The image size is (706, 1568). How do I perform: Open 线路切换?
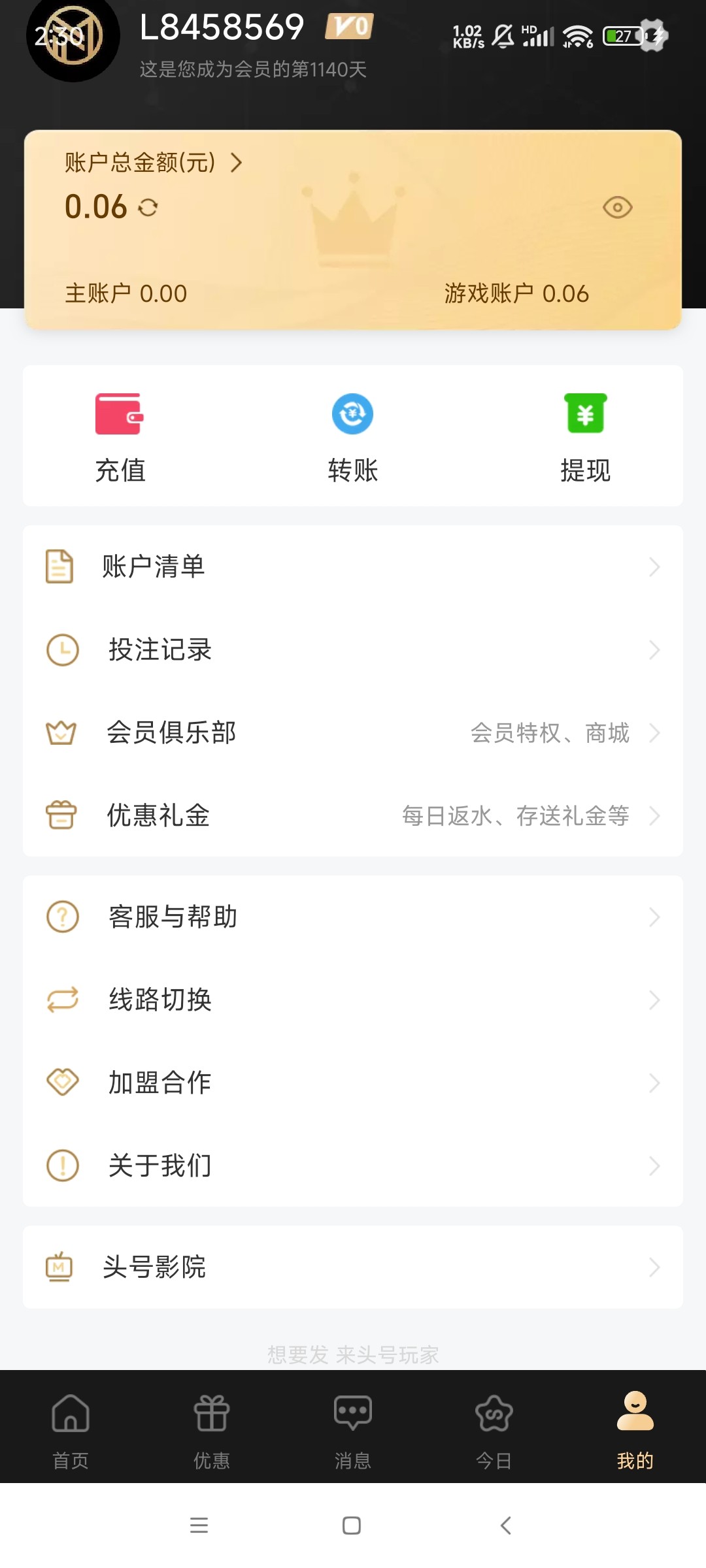[x=353, y=1000]
